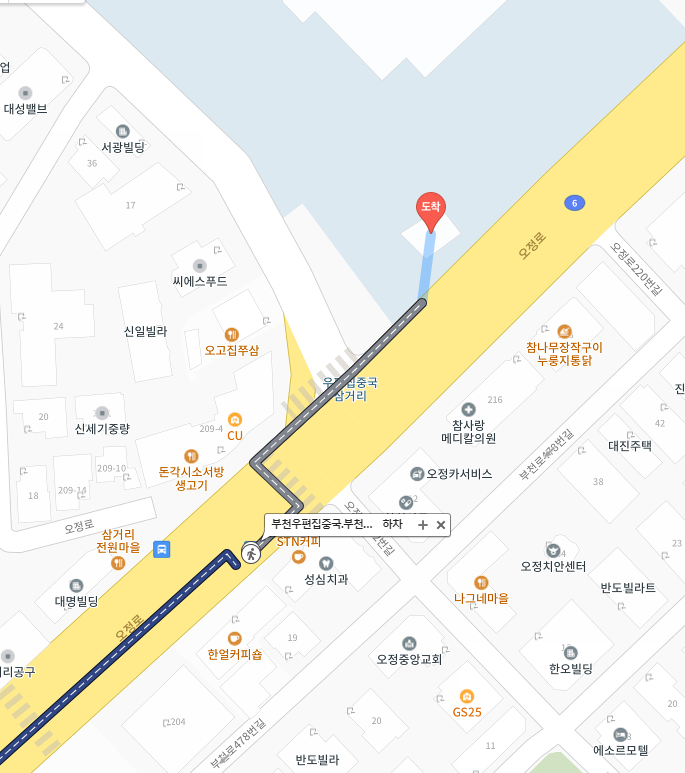Open the 한일커피숍 cafe marker

click(x=235, y=638)
